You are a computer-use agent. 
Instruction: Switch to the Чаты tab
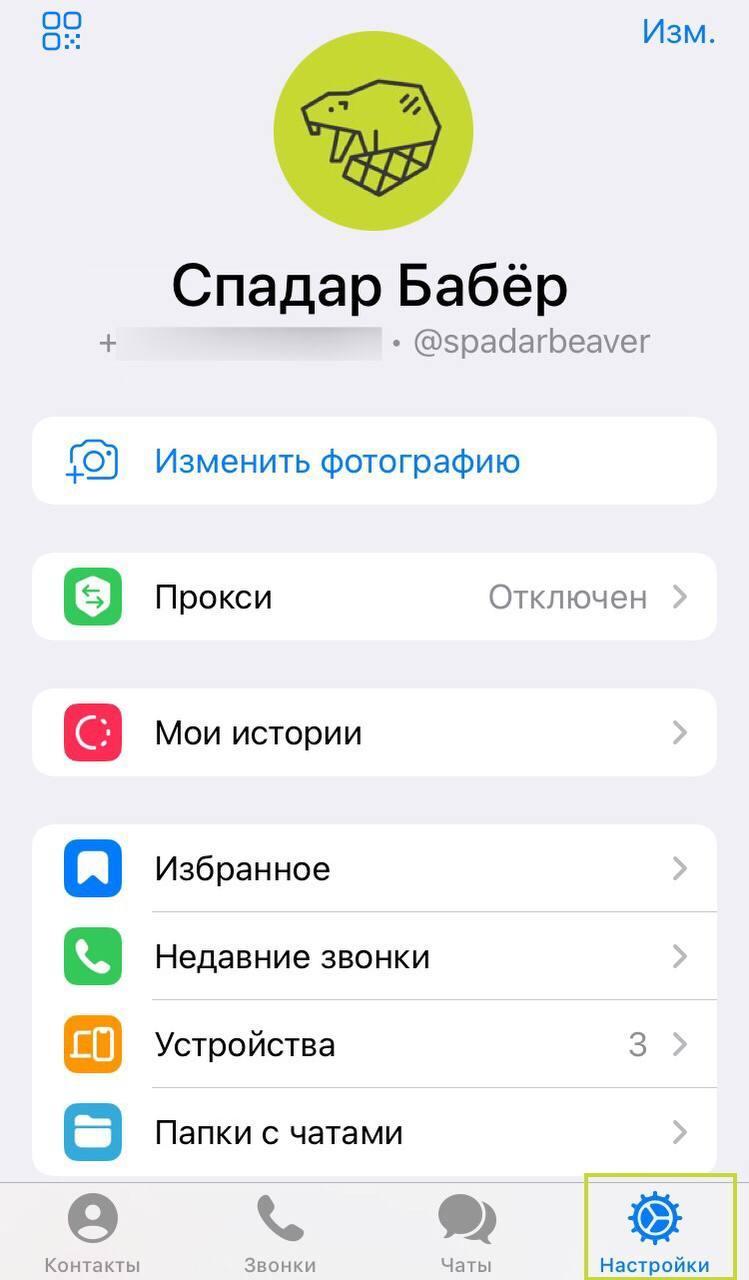tap(466, 1233)
